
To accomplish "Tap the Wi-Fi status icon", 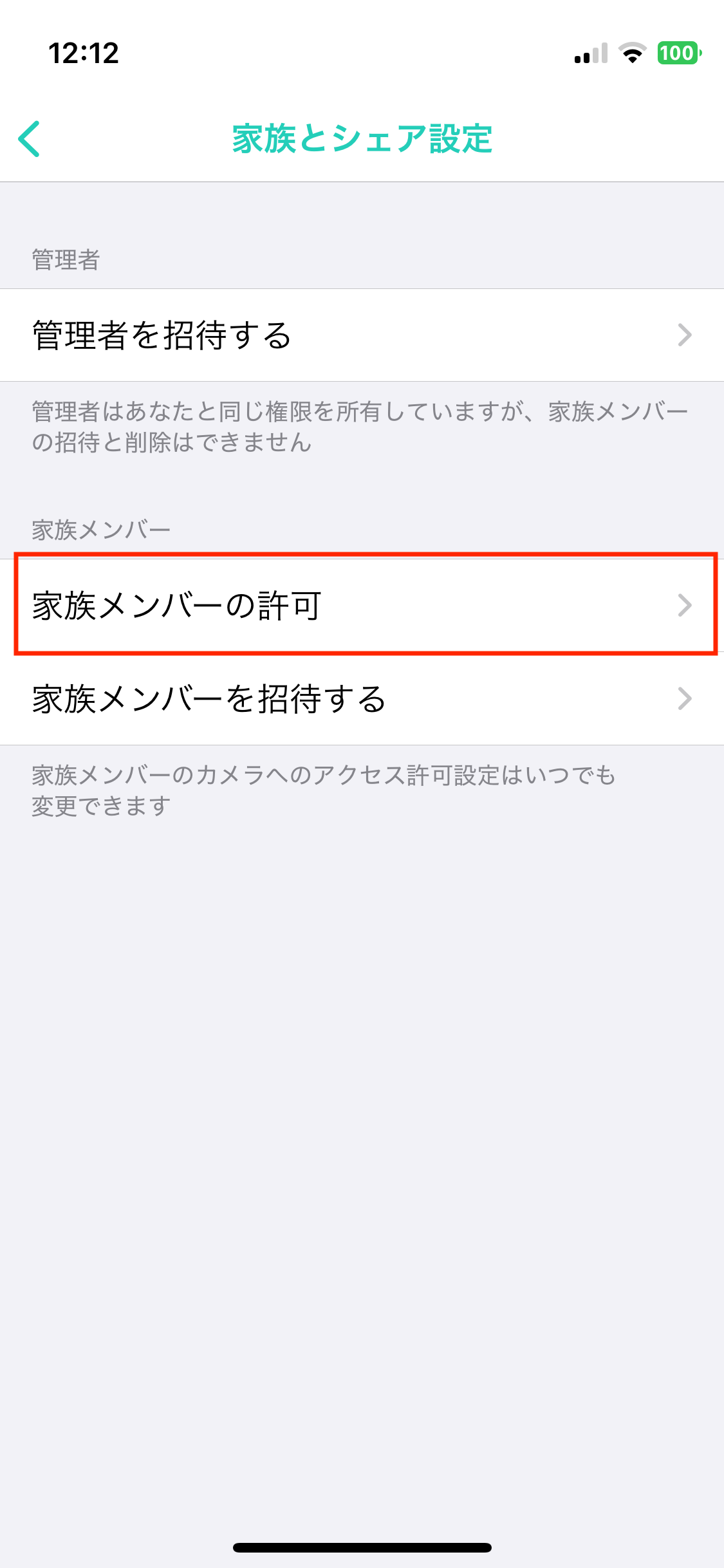I will click(x=631, y=54).
